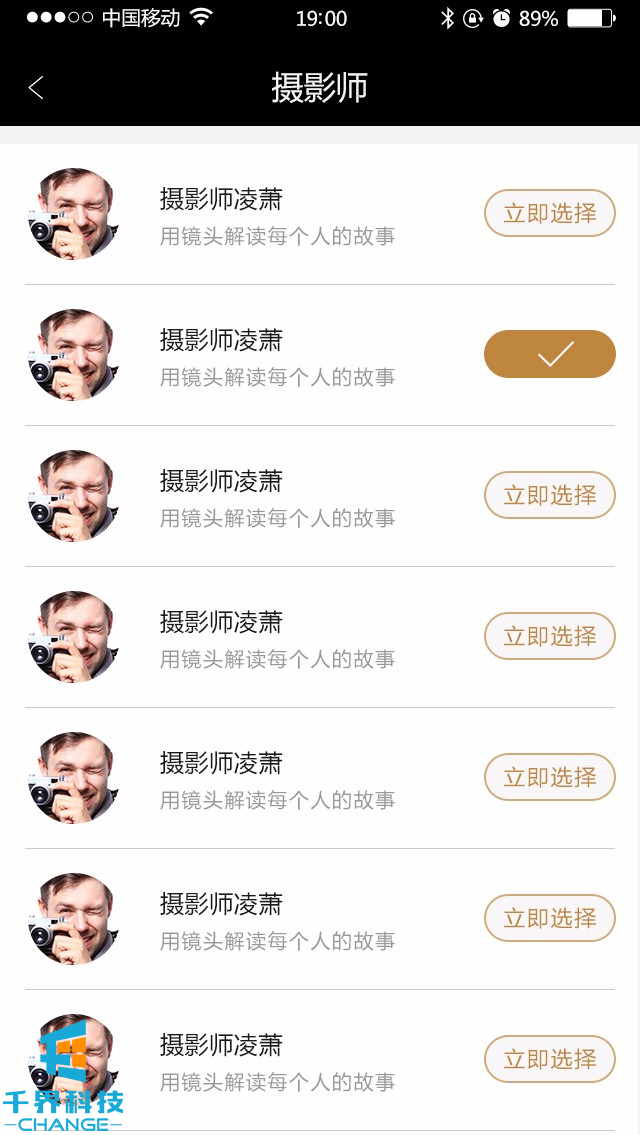Deselect the photographer with the checkmark button
Viewport: 640px width, 1135px height.
pos(549,354)
